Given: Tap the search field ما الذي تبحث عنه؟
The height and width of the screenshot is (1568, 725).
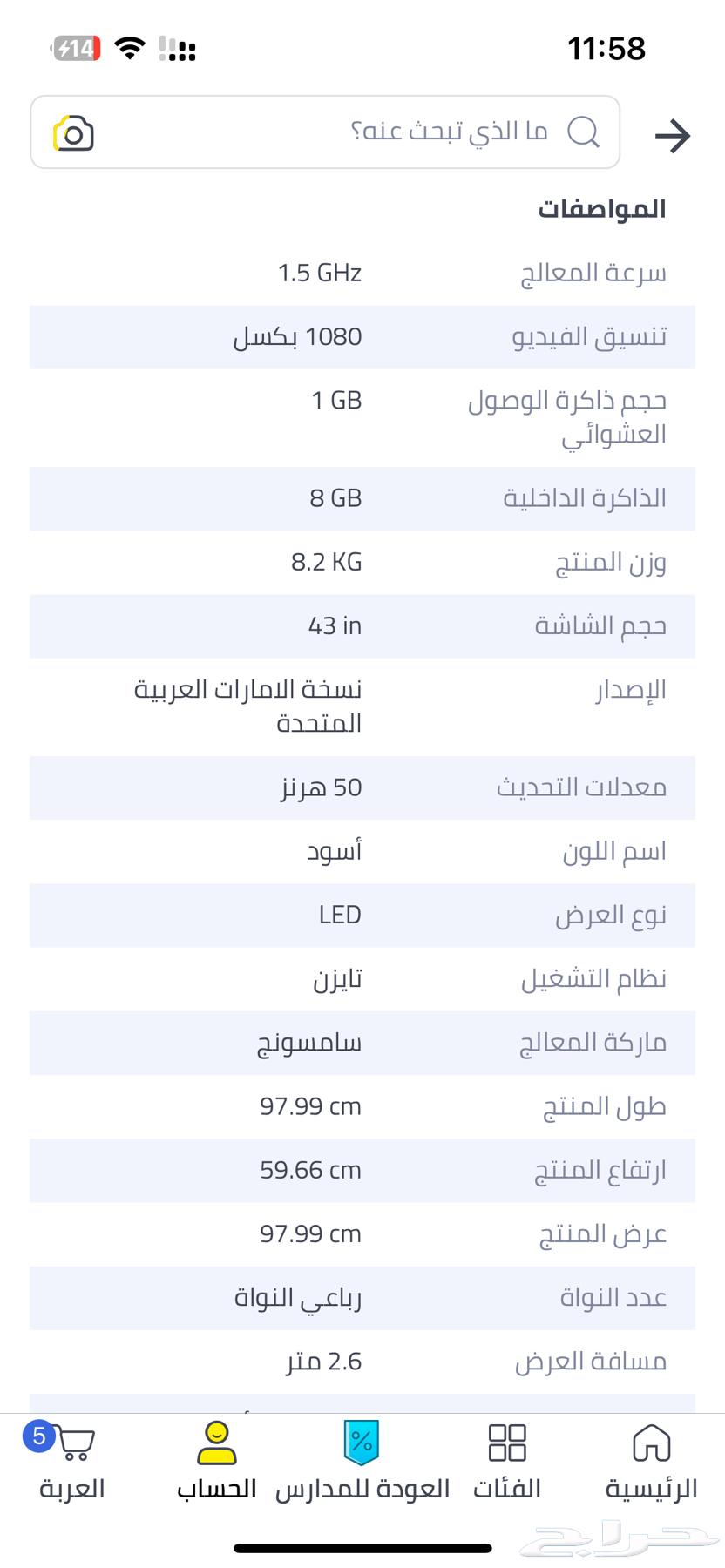Looking at the screenshot, I should (x=392, y=132).
